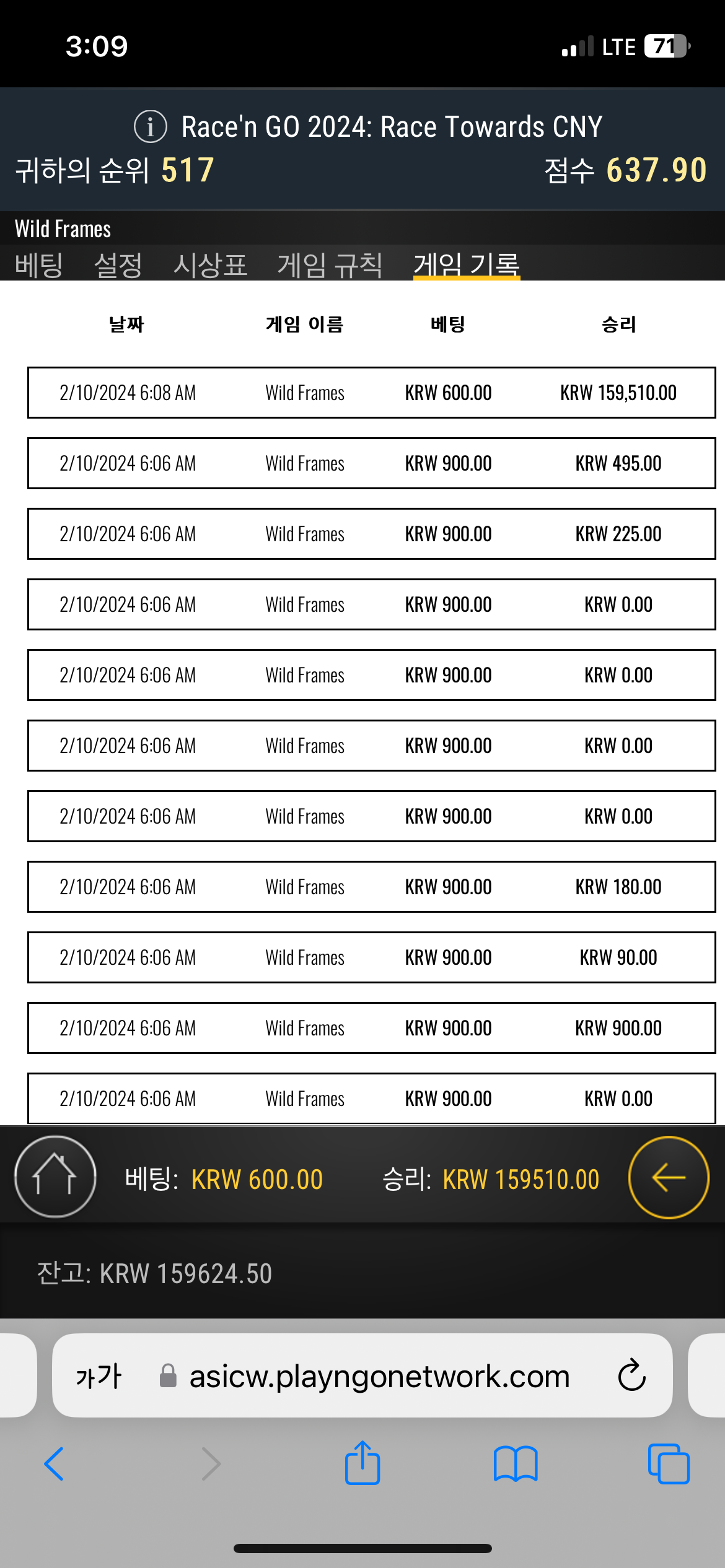Reload the page
This screenshot has height=1568, width=725.
631,1376
